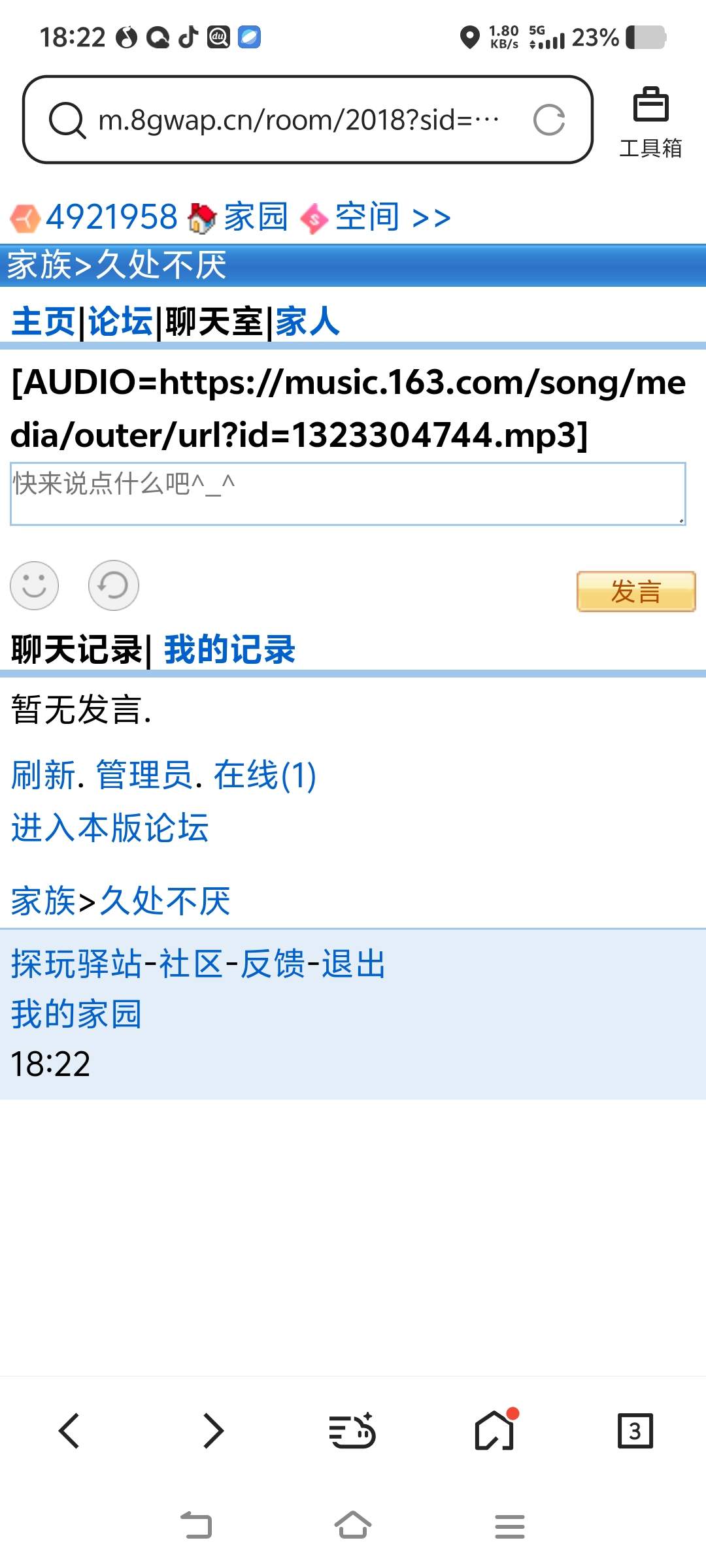View 我的记录 chat records
The image size is (706, 1568).
[229, 650]
